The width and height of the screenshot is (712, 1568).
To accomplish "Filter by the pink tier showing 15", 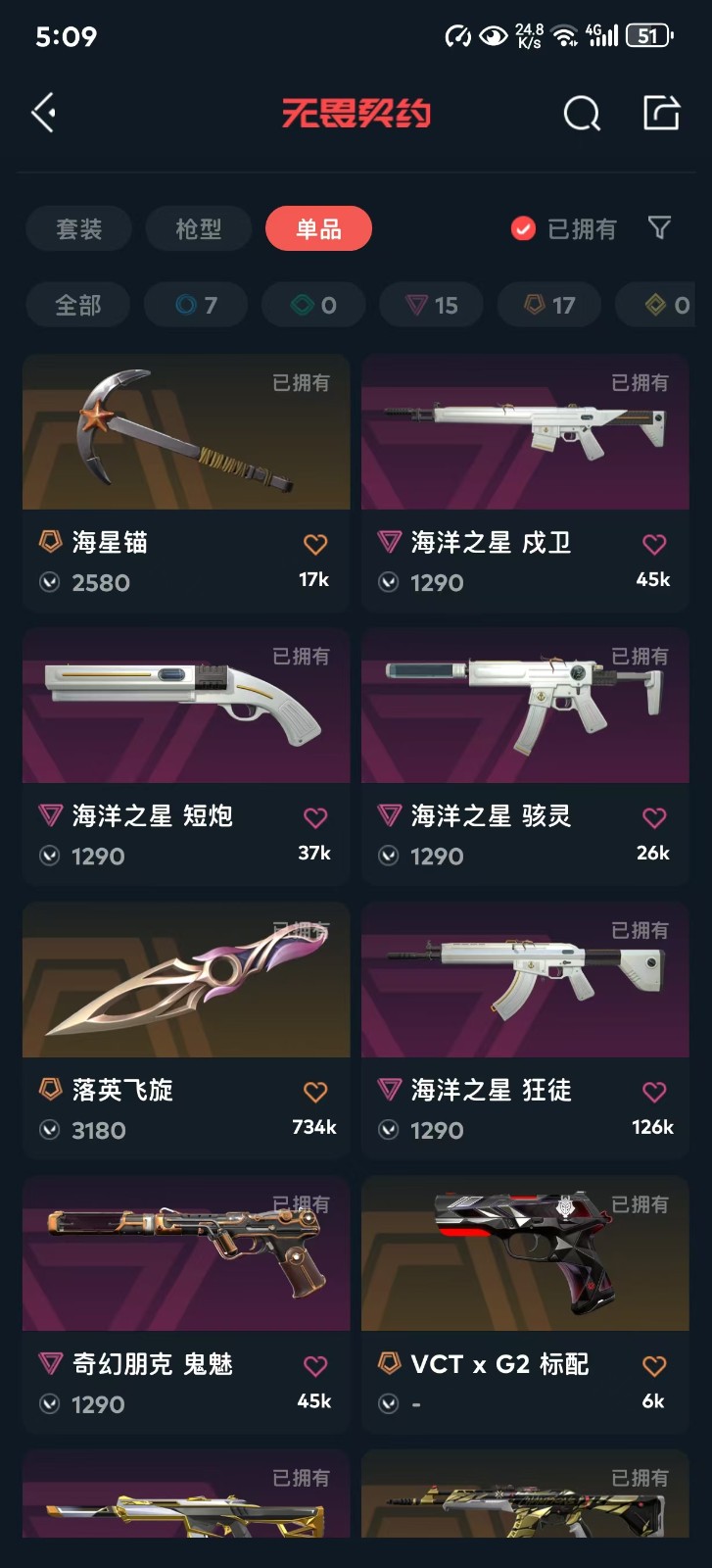I will (x=432, y=306).
